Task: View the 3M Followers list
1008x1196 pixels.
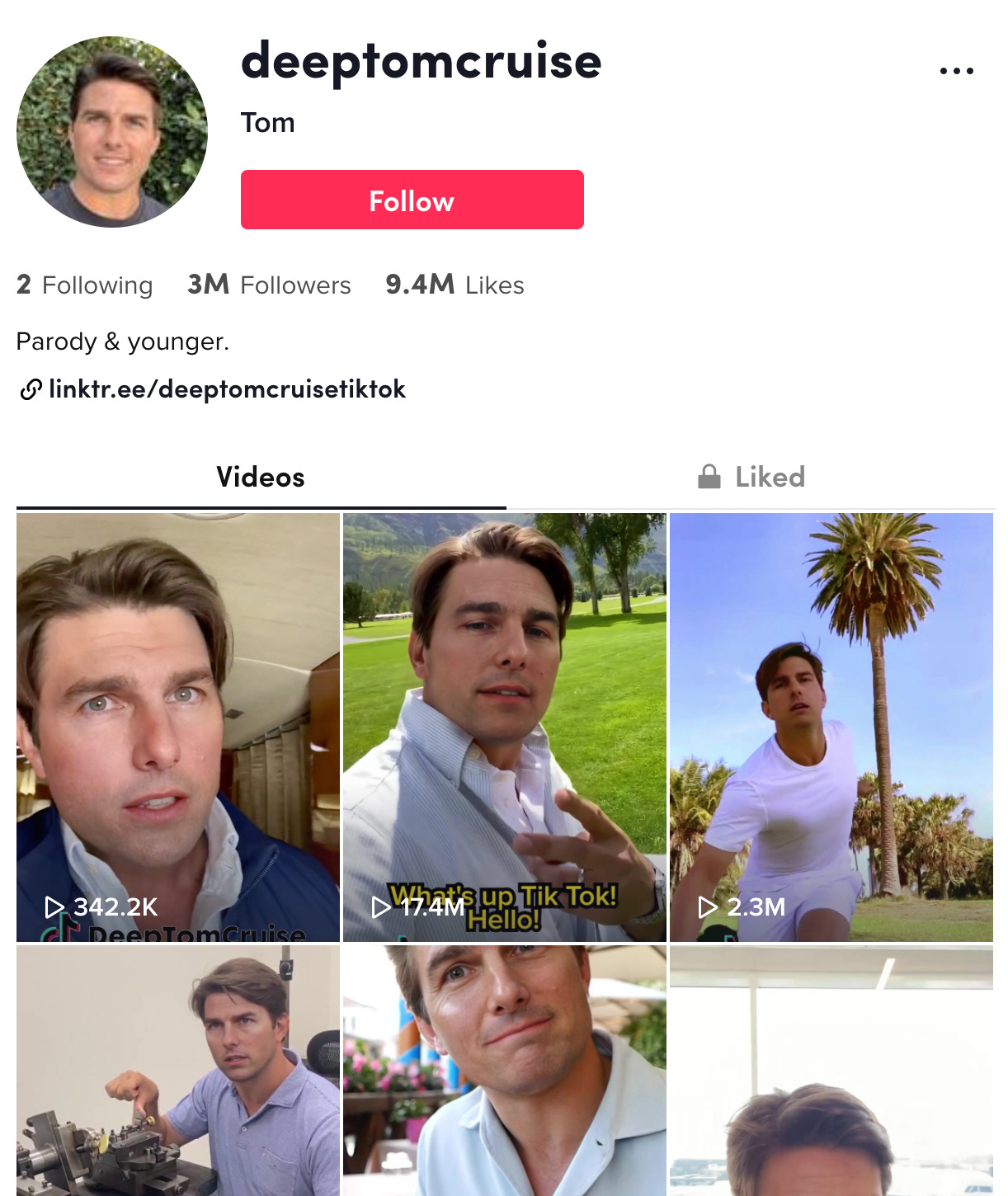Action: 269,285
